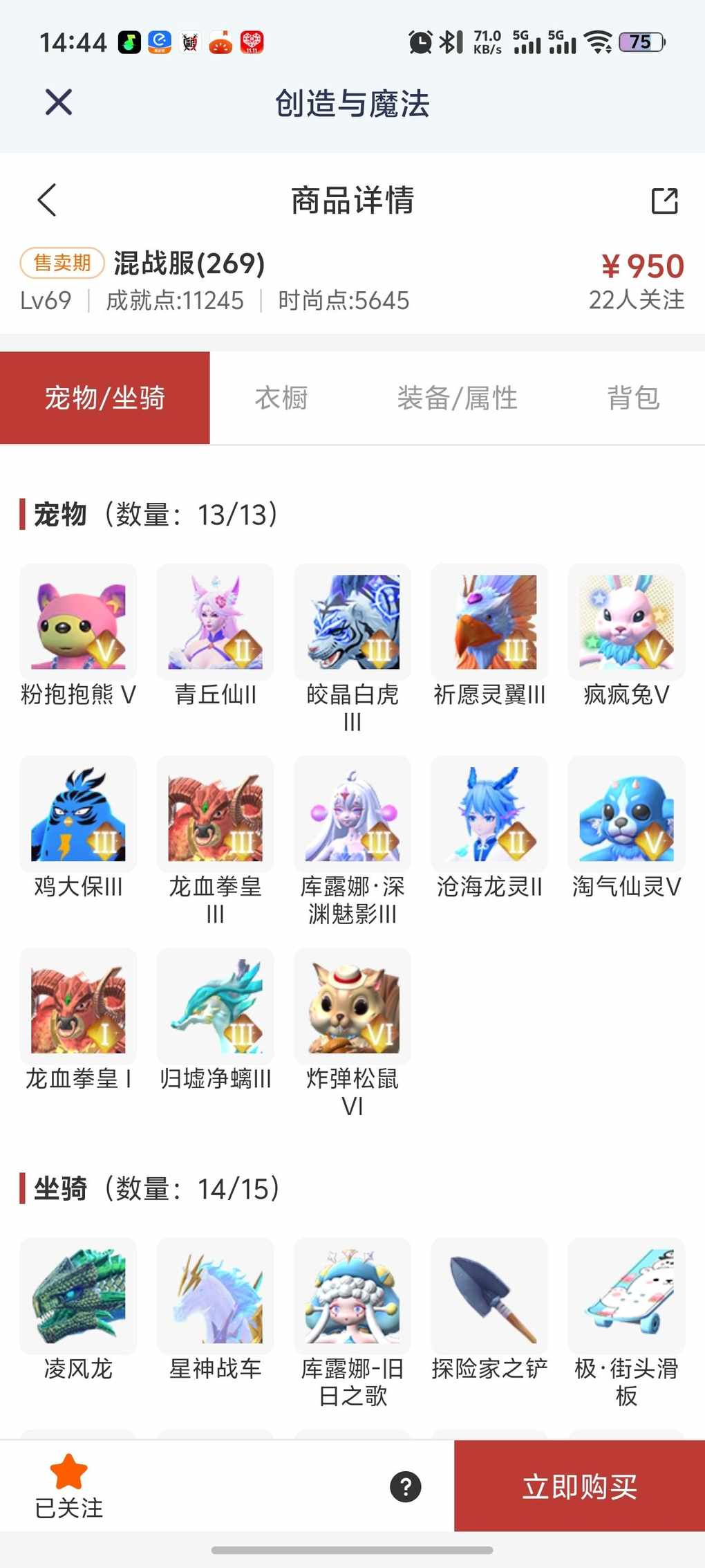This screenshot has width=705, height=1568.
Task: Select the 宠物/坐骑 tab
Action: (105, 398)
